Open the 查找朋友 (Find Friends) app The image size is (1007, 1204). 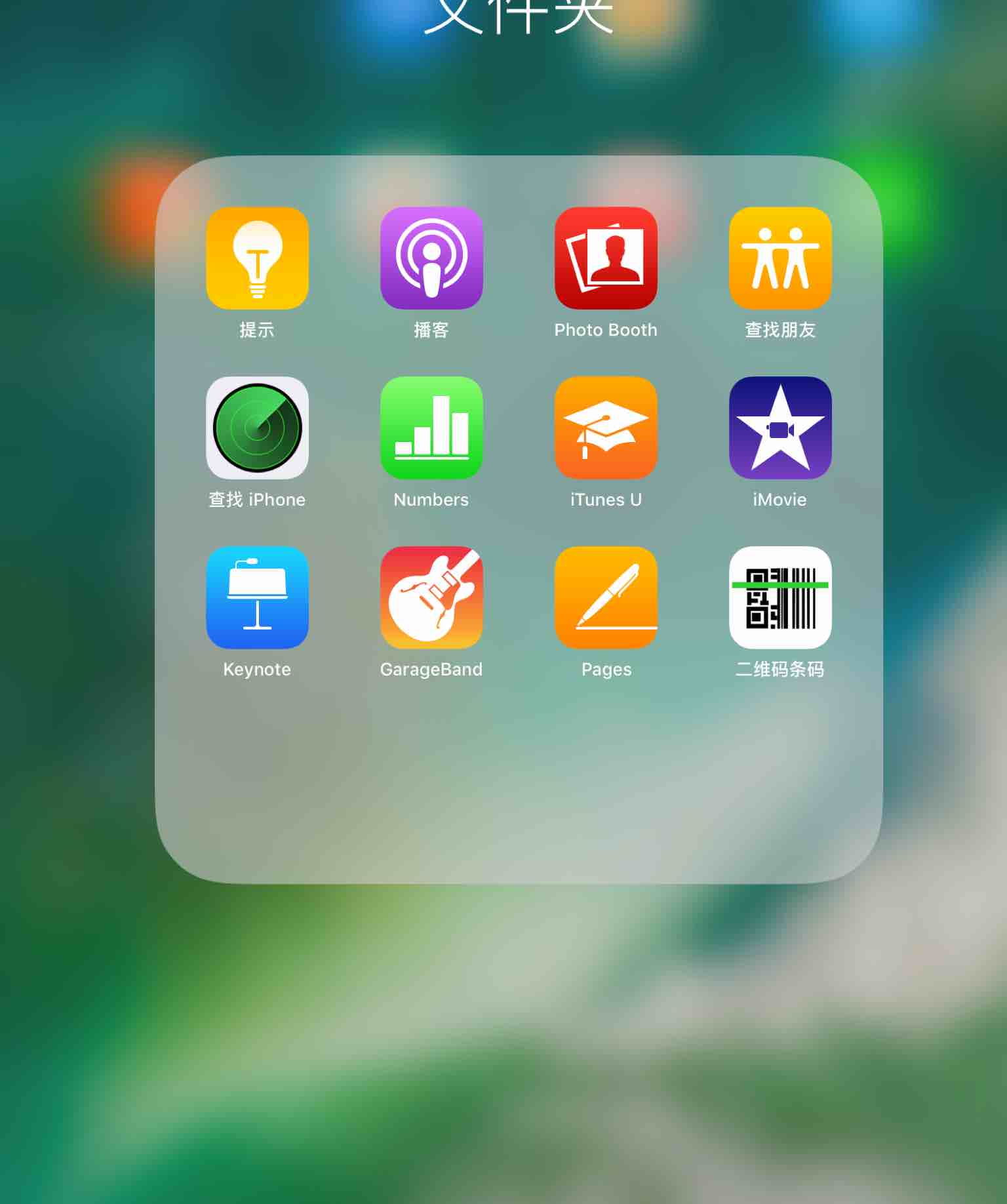tap(780, 258)
